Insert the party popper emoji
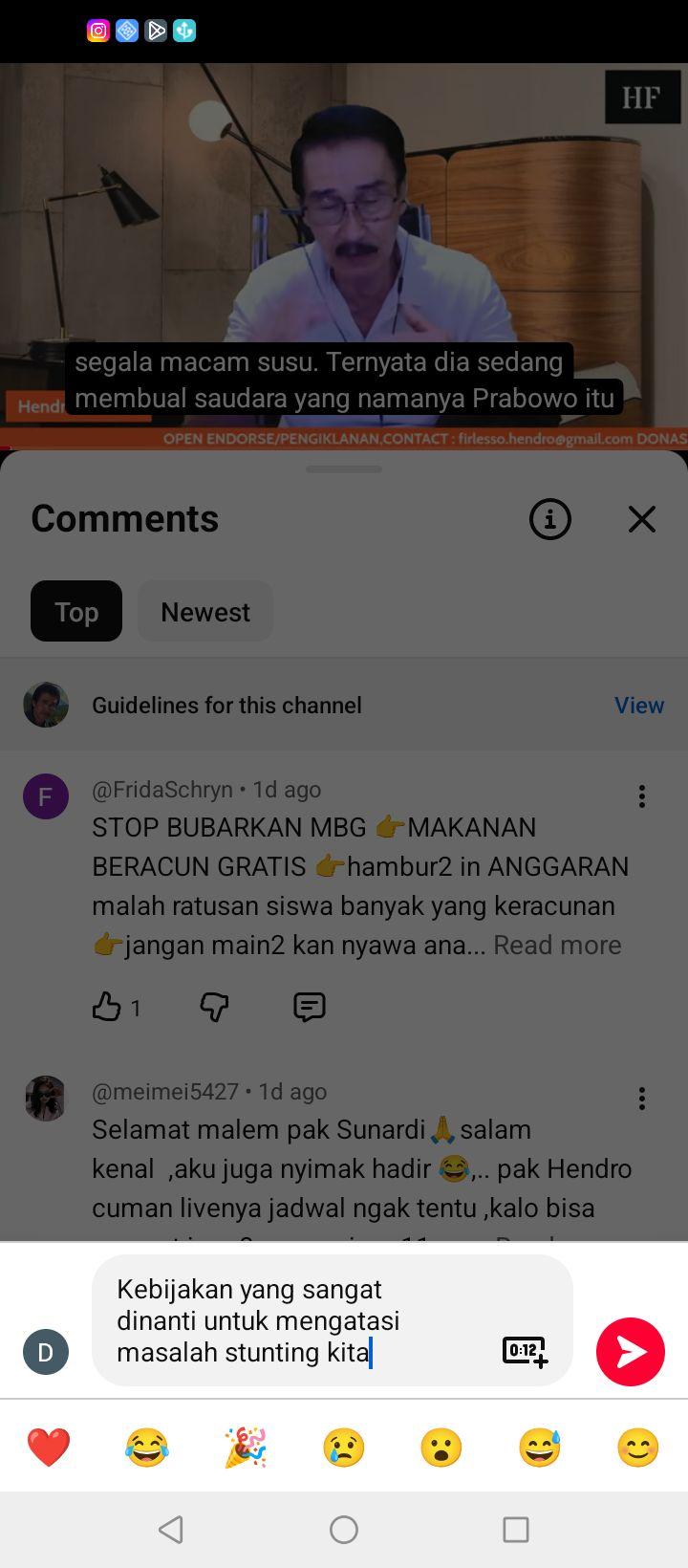The height and width of the screenshot is (1568, 688). tap(246, 1448)
